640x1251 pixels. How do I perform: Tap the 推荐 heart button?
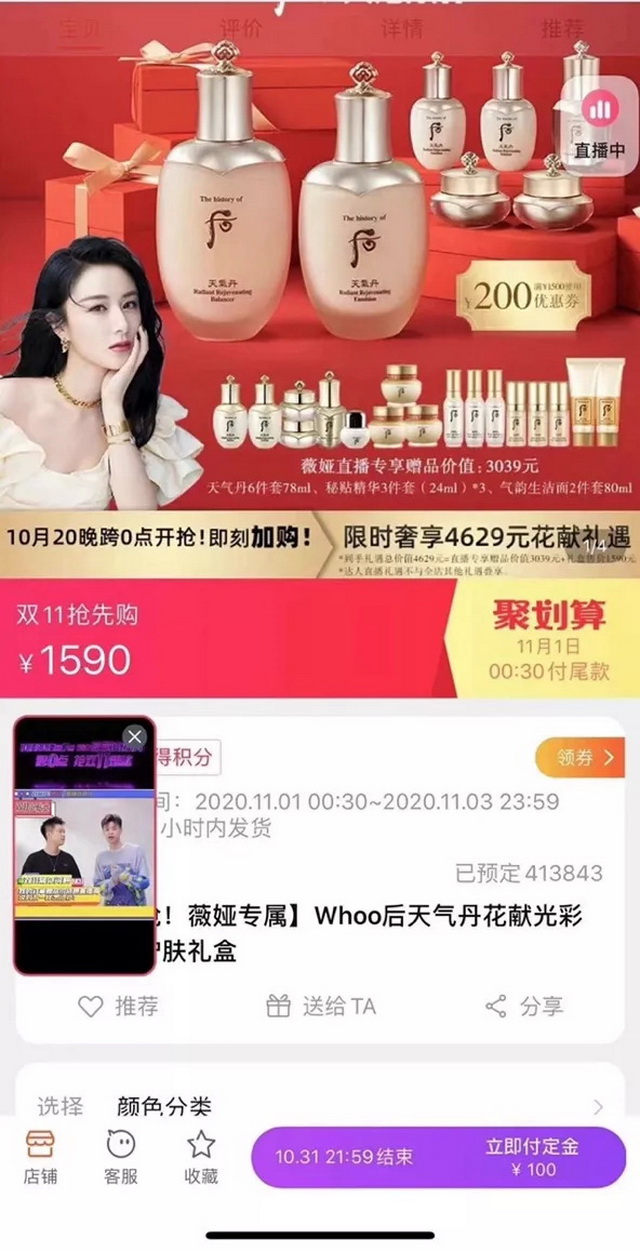pos(118,1006)
